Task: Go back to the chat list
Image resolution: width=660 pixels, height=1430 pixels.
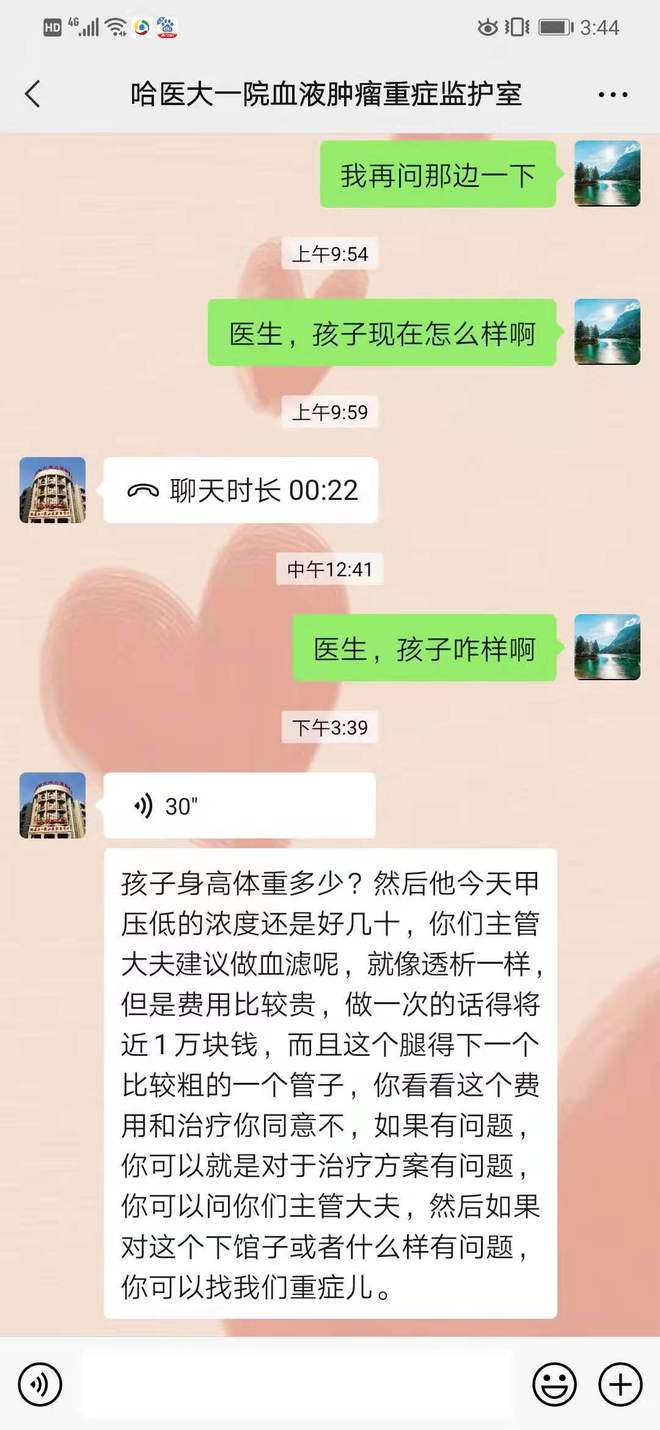Action: [33, 95]
